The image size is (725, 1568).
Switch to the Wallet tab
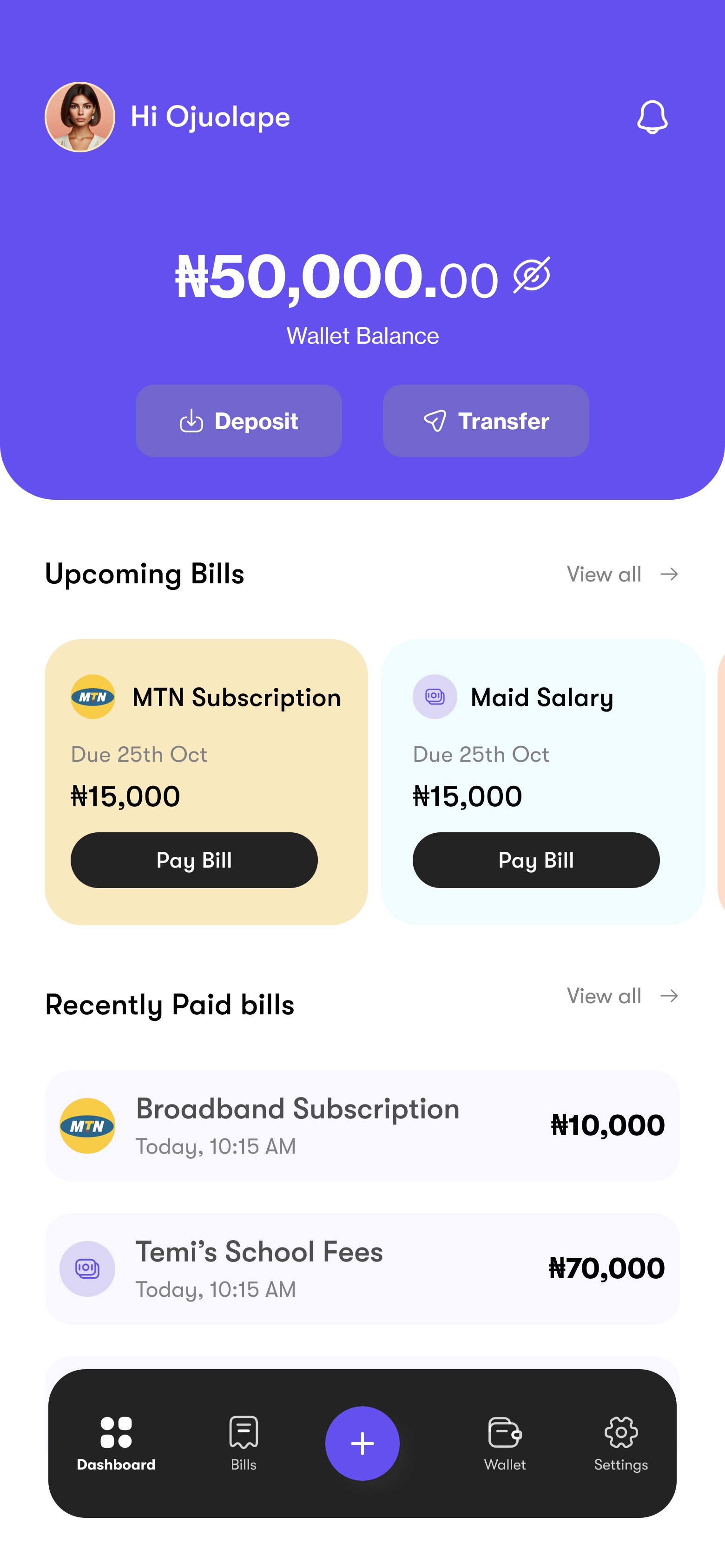(x=504, y=1443)
